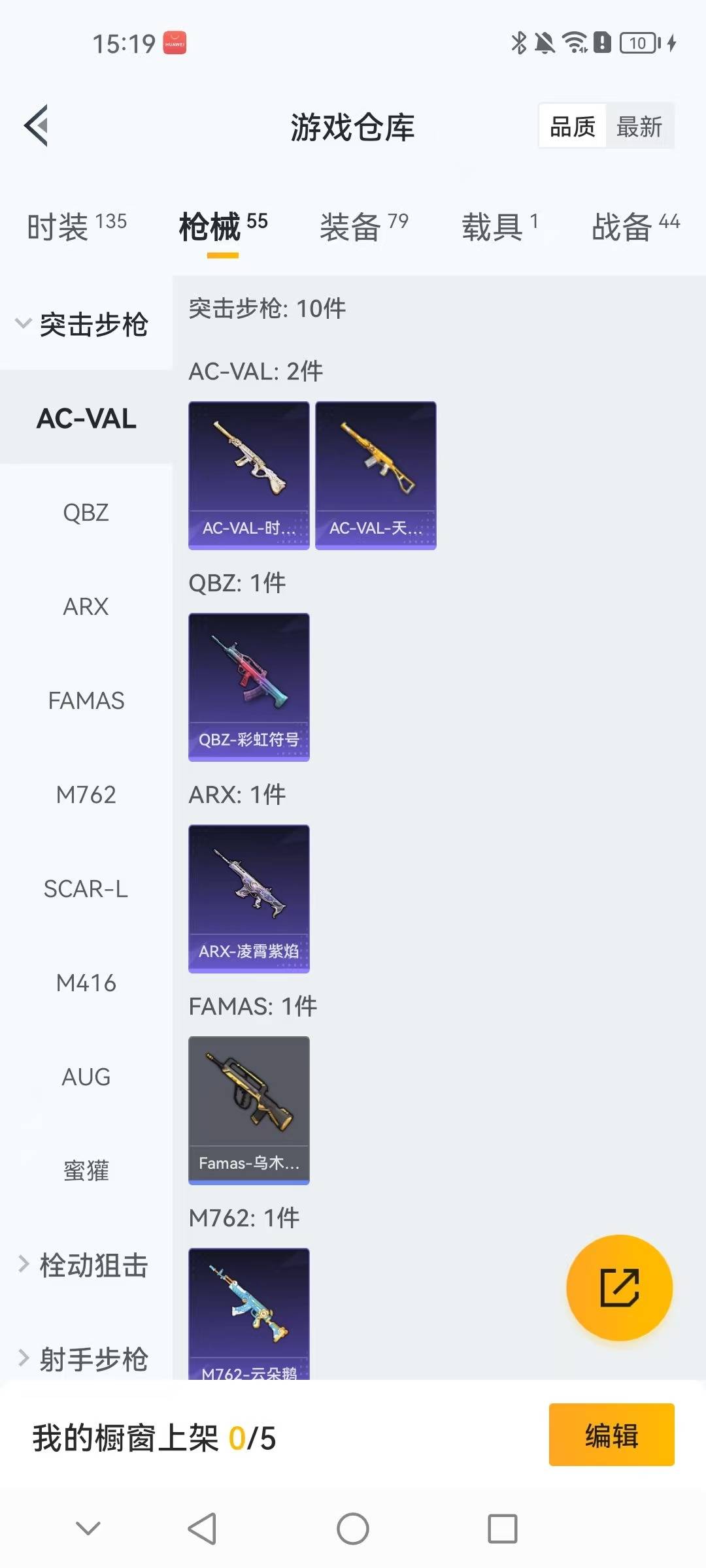Screen dimensions: 706x1568
Task: Open the AC-VAL-时... weapon card
Action: [249, 475]
